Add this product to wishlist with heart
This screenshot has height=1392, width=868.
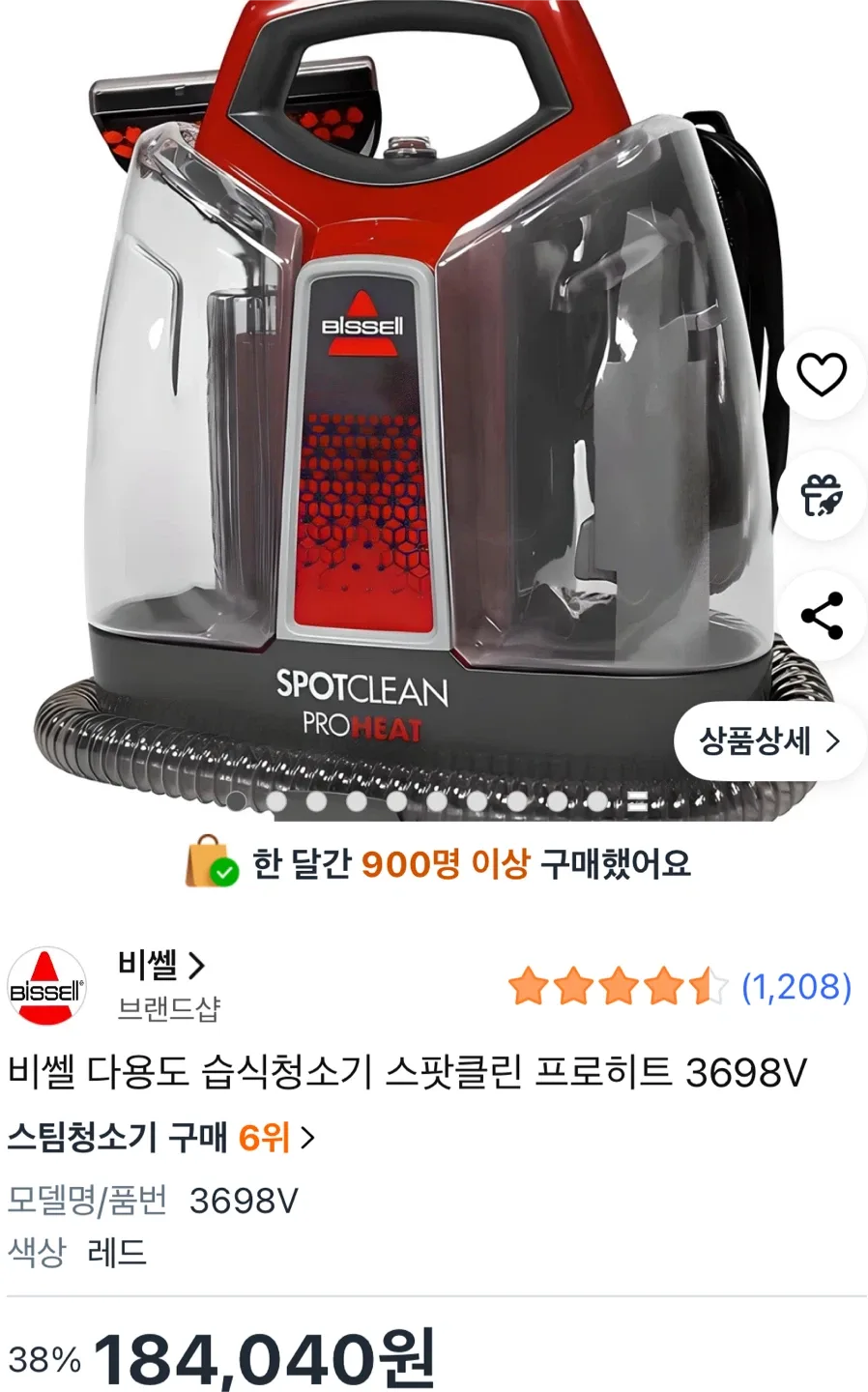821,375
